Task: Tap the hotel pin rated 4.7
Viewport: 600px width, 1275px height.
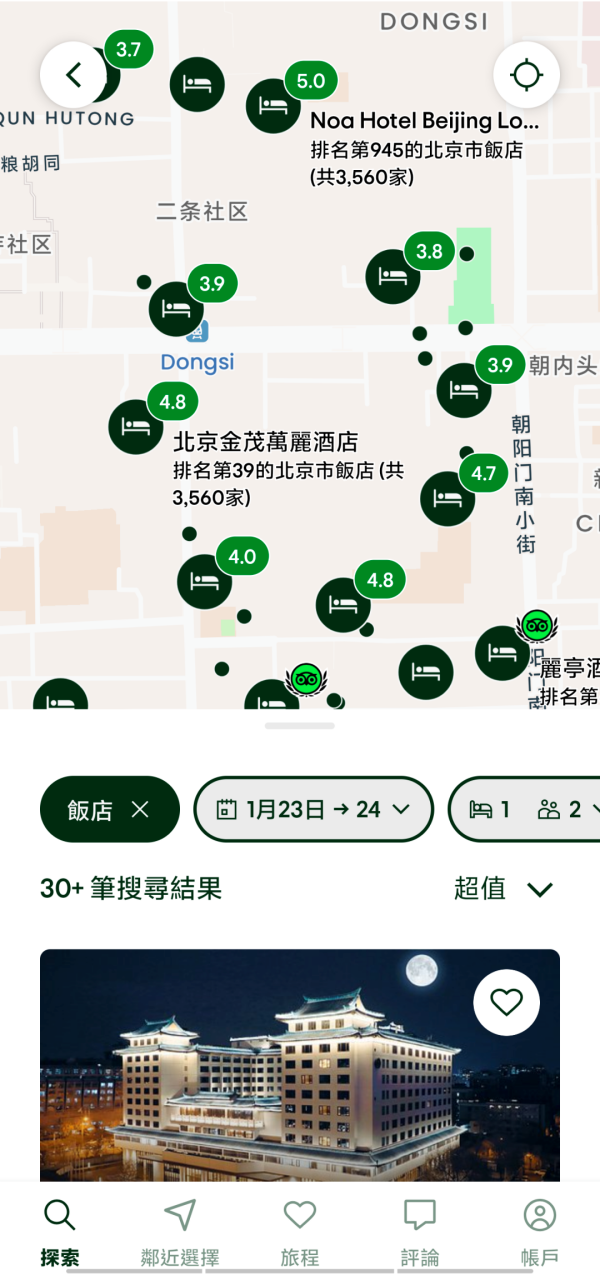Action: (447, 497)
